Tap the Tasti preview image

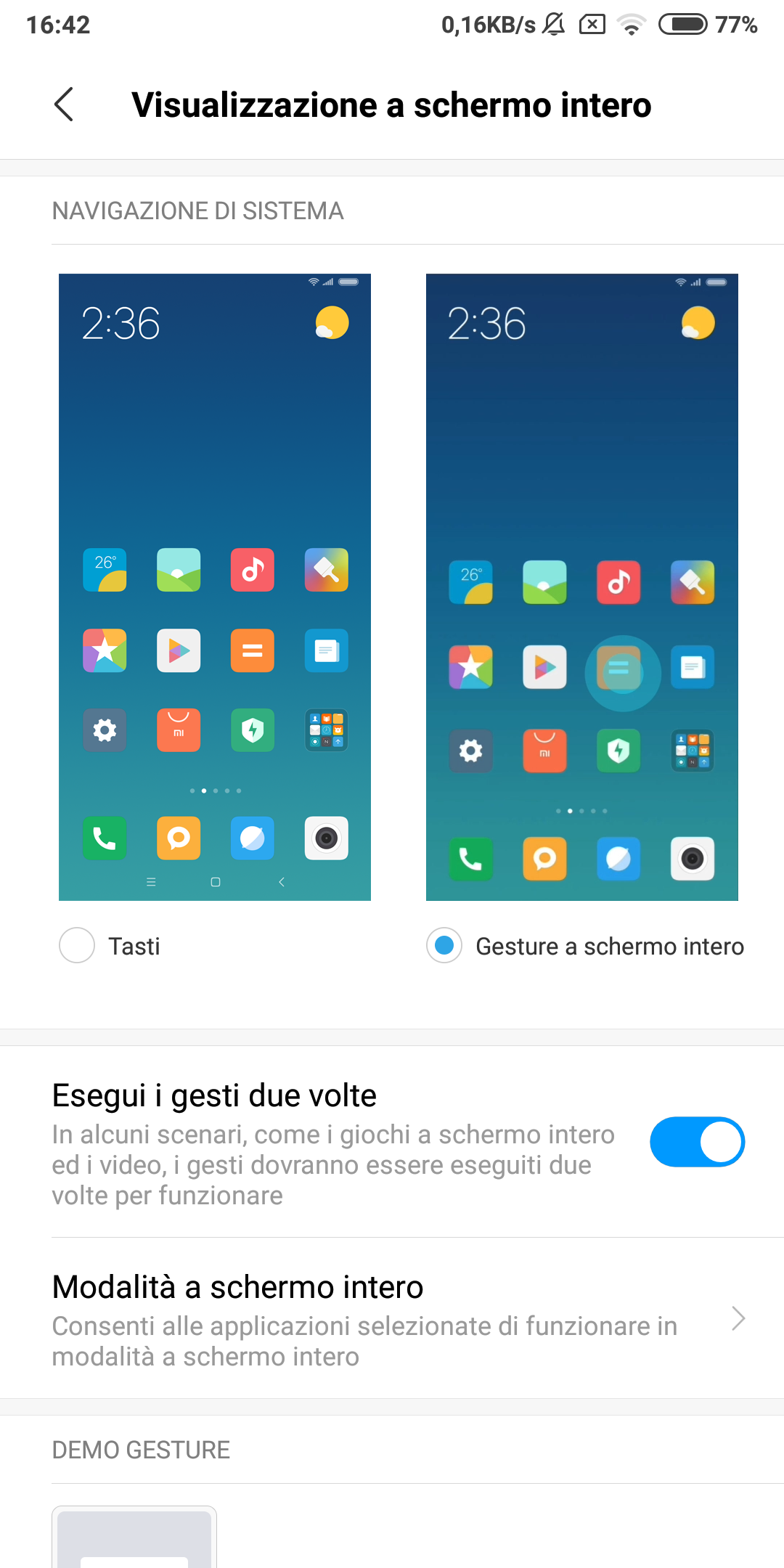(215, 587)
